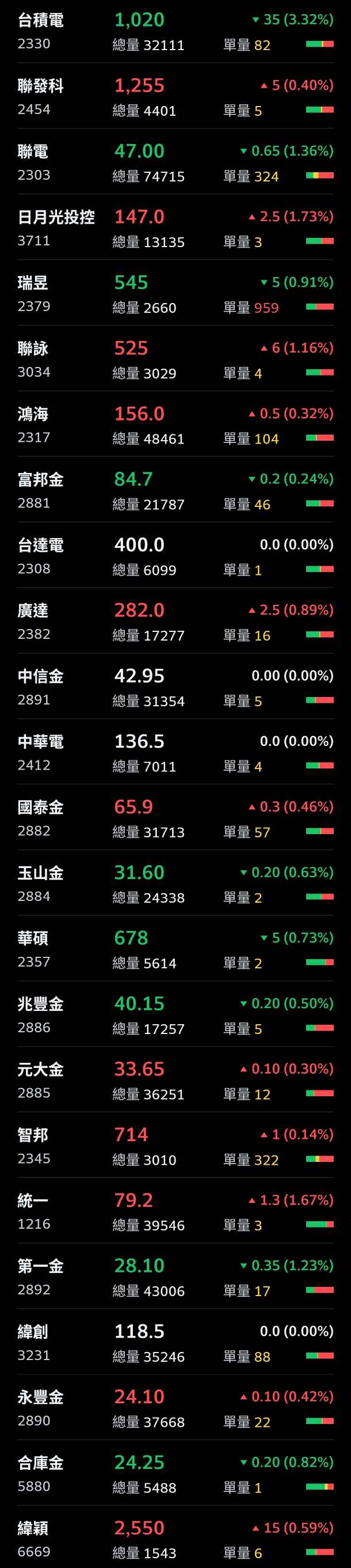Image resolution: width=351 pixels, height=1568 pixels.
Task: View the 兆豐金 2886 quote
Action: tap(175, 1016)
